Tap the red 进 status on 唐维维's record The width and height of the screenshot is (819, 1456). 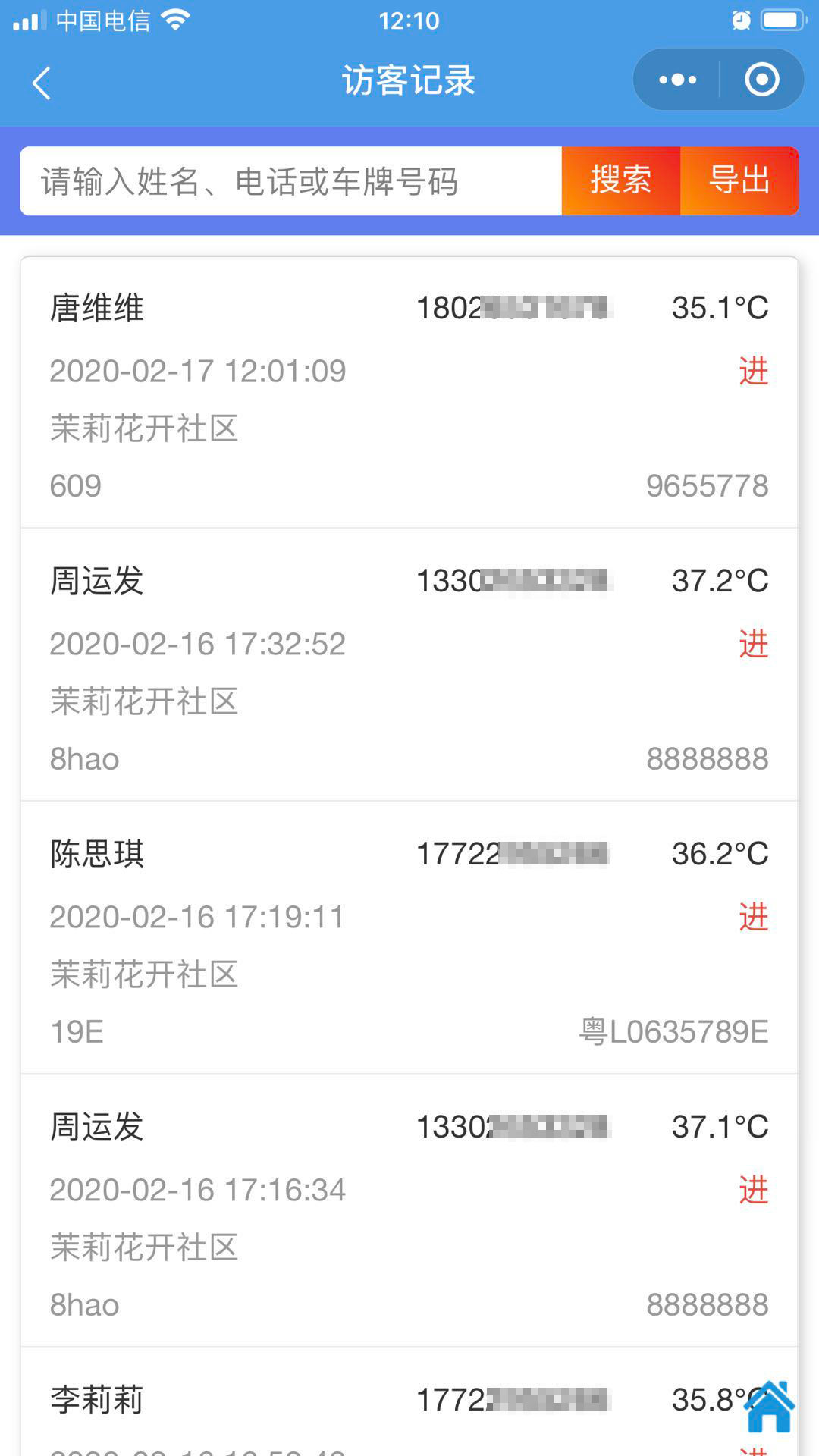(x=754, y=371)
